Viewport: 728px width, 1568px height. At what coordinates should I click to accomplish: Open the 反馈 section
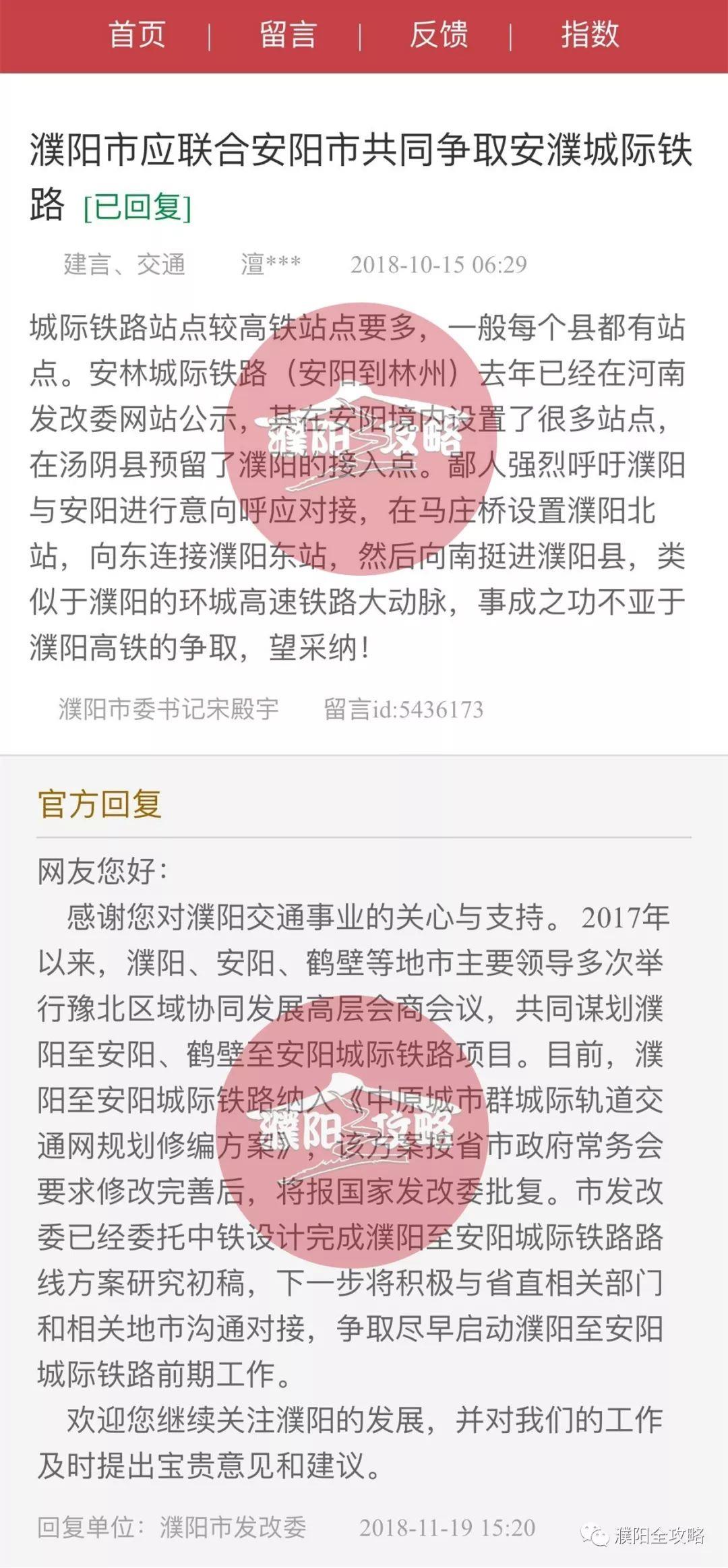[439, 35]
